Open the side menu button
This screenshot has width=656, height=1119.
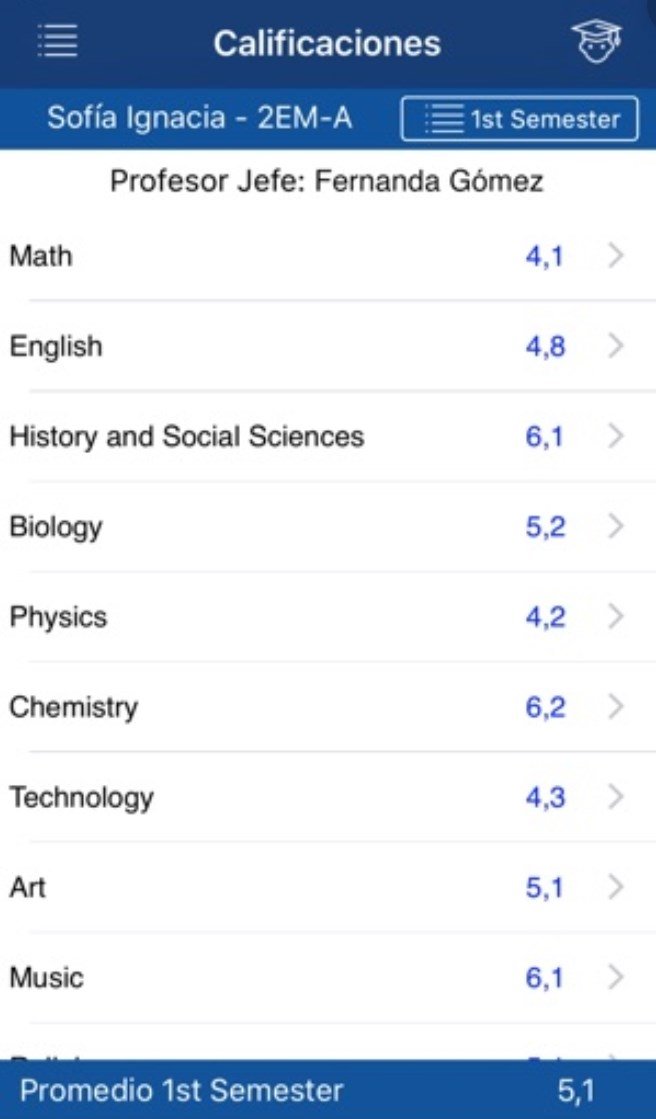57,41
